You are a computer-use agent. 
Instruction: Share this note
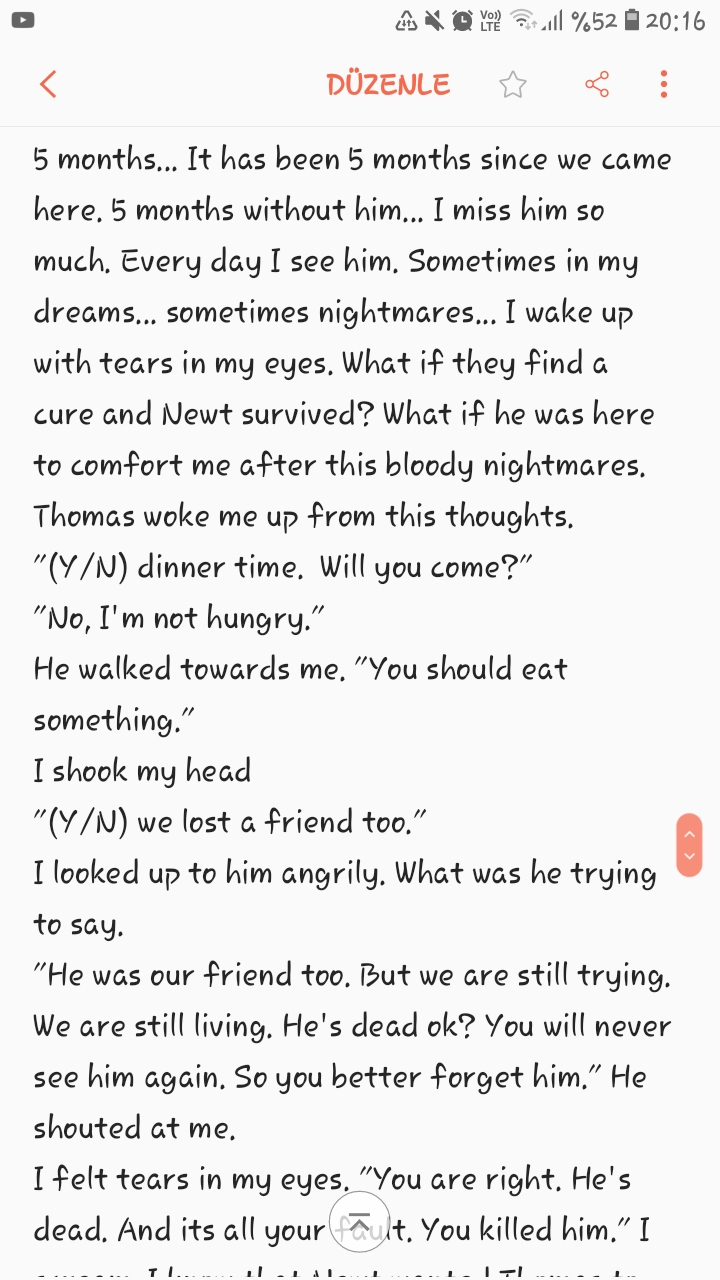point(597,84)
